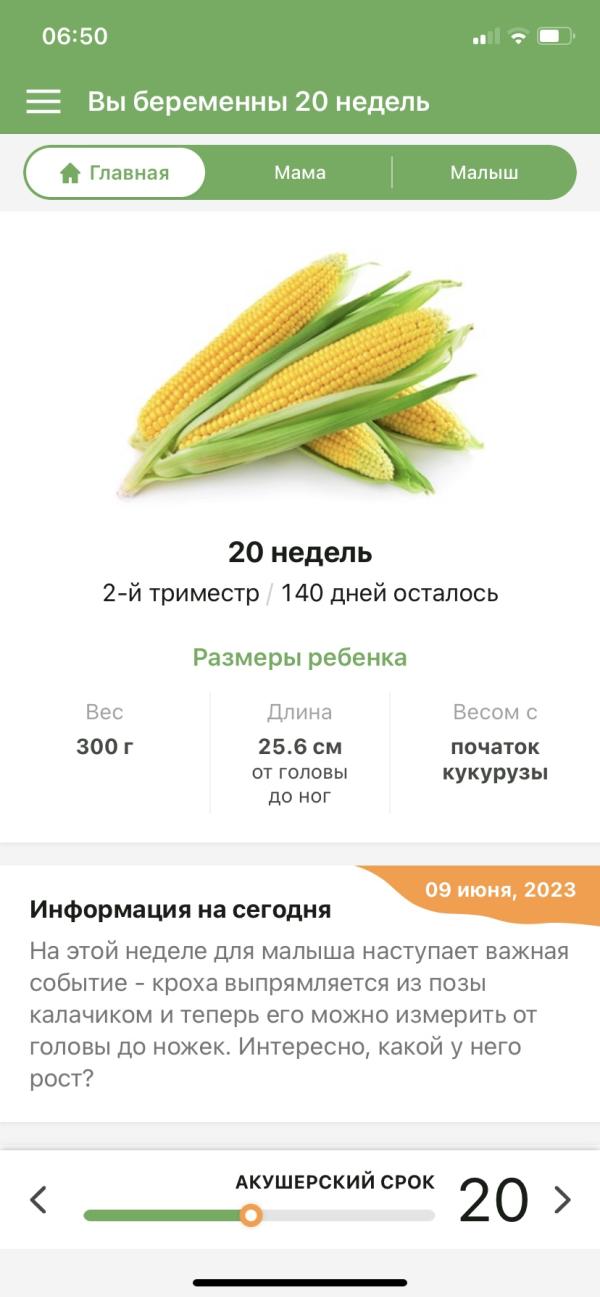Viewport: 600px width, 1297px height.
Task: Select the Главная tab
Action: point(115,173)
